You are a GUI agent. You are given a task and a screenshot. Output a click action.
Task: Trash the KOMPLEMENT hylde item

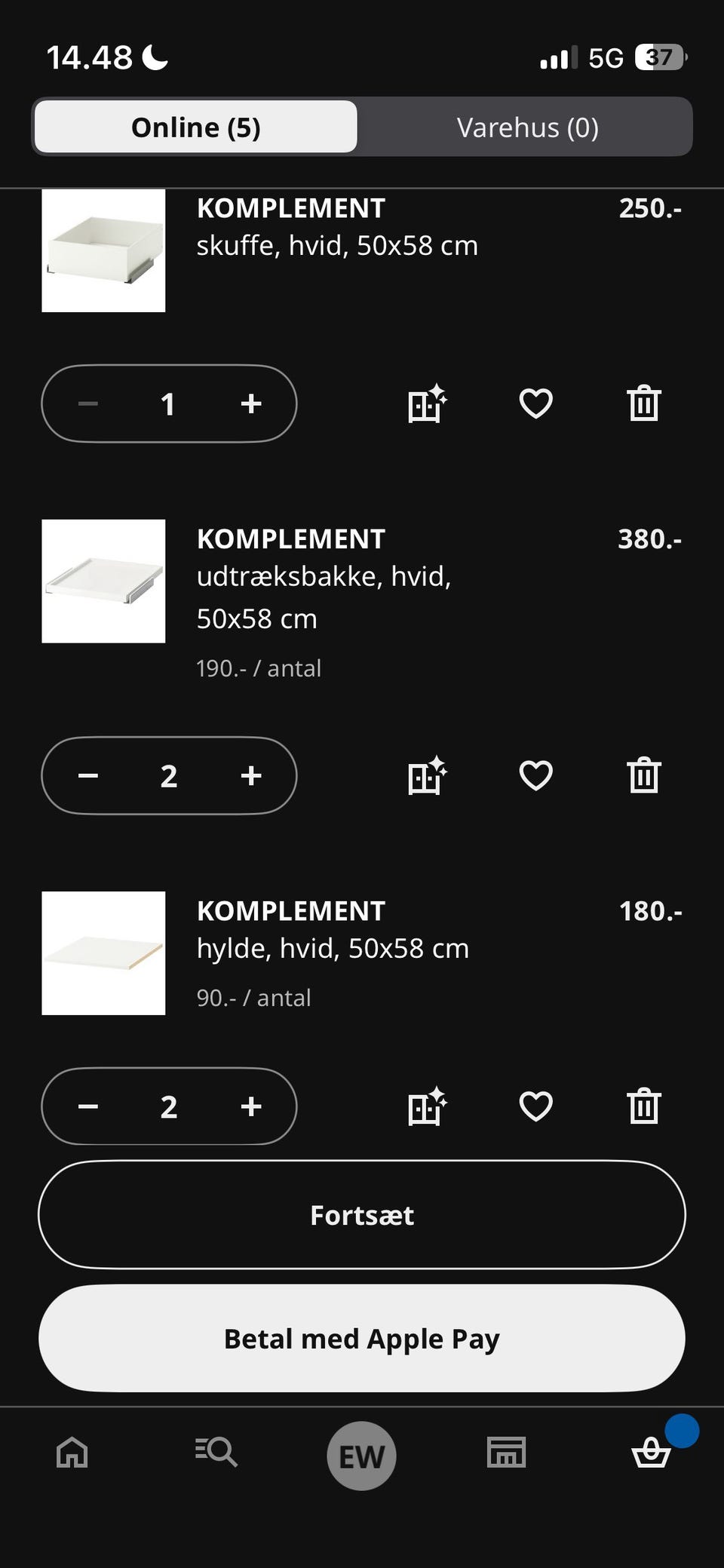643,1106
